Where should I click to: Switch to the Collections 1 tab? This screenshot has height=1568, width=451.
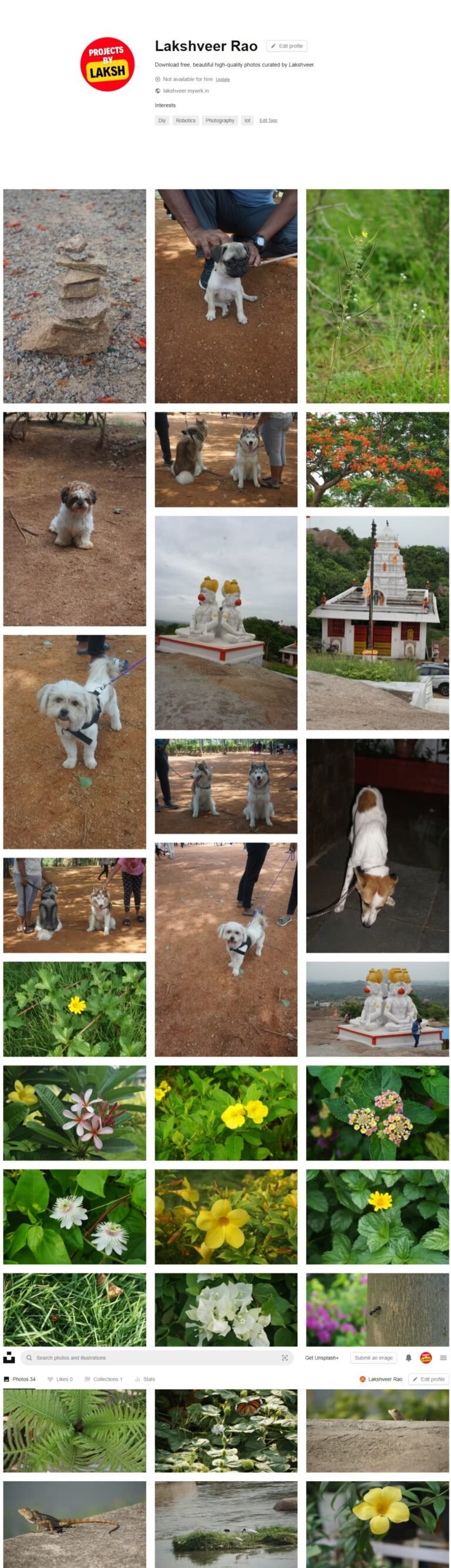coord(103,1378)
